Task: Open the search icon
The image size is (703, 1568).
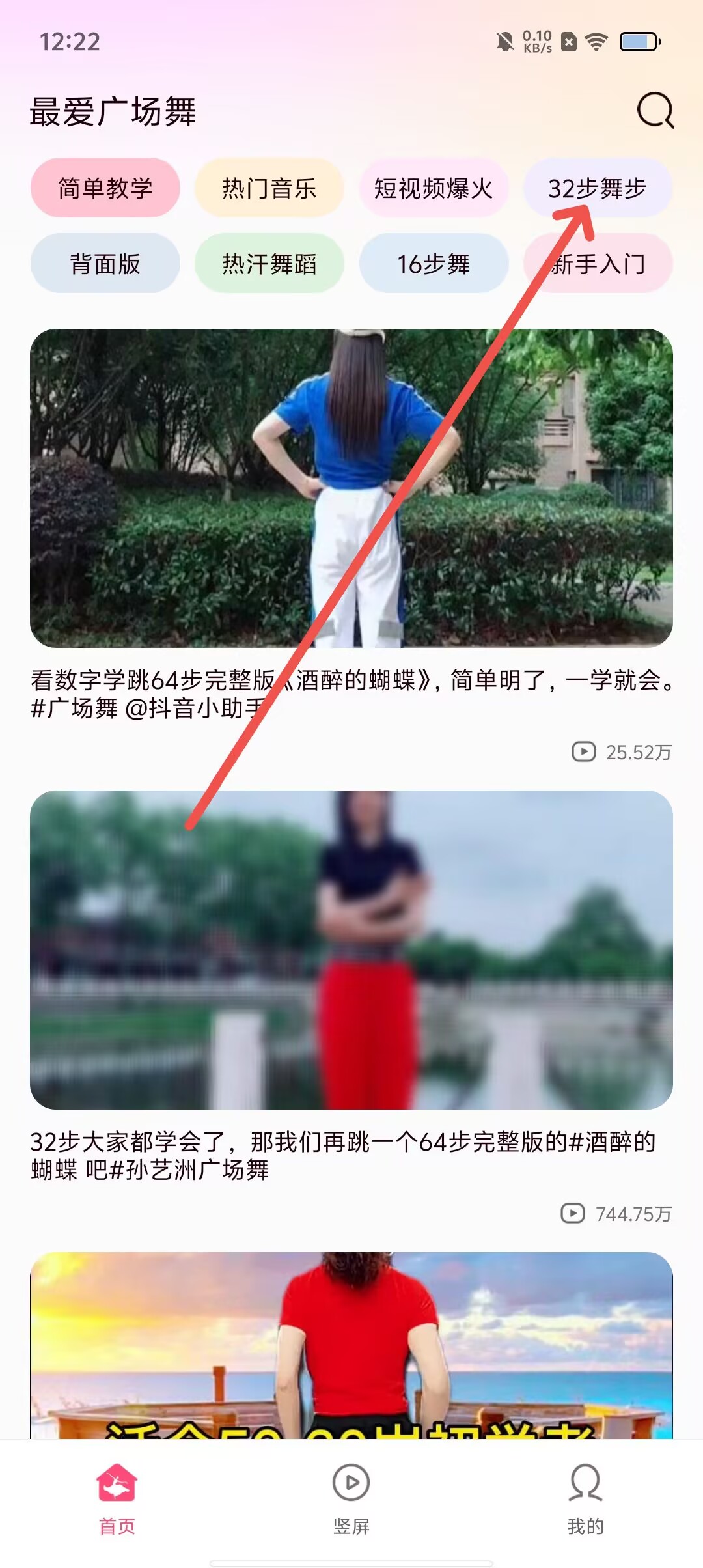Action: point(655,111)
